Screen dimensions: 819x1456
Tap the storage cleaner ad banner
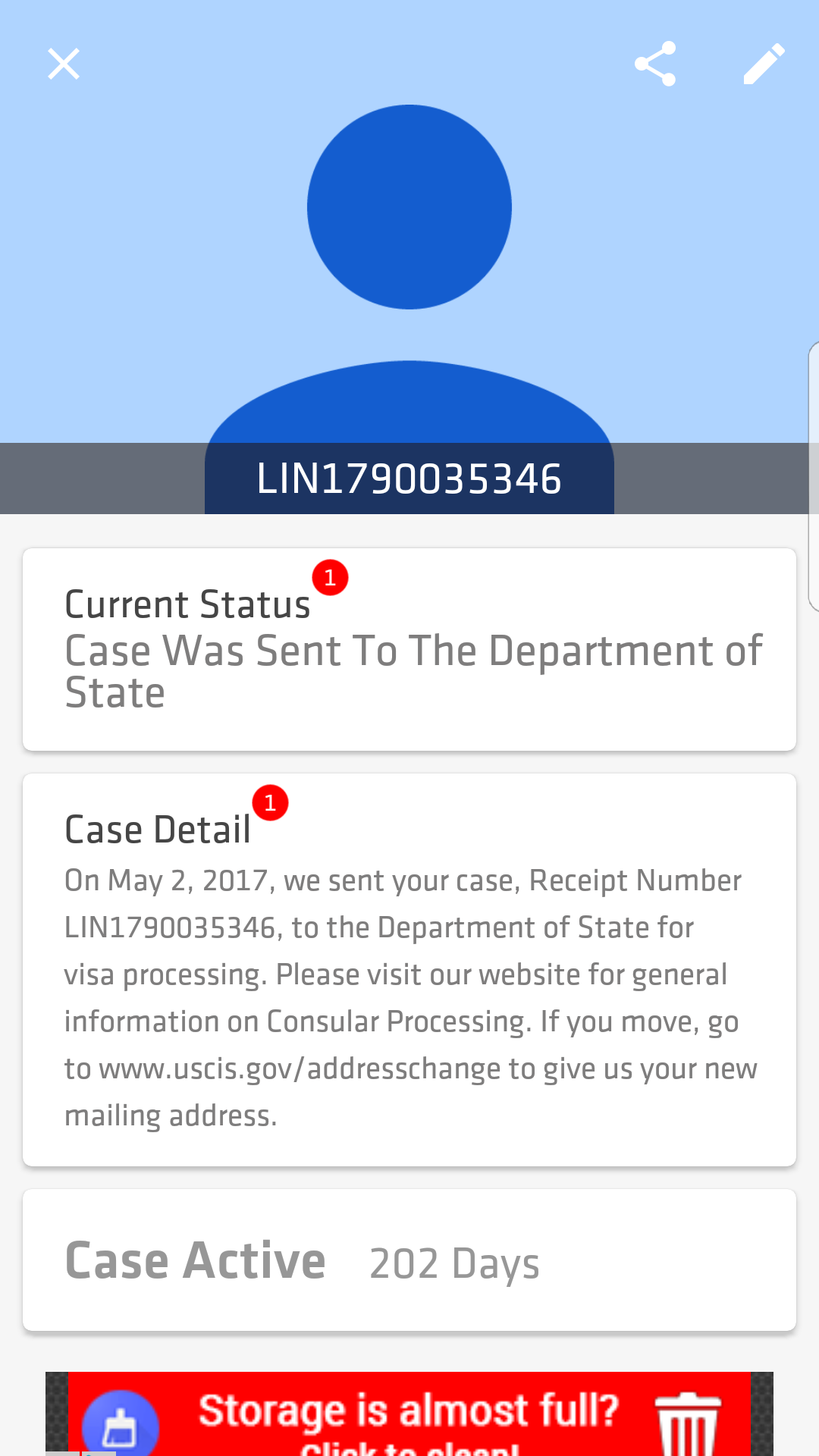[x=409, y=1414]
